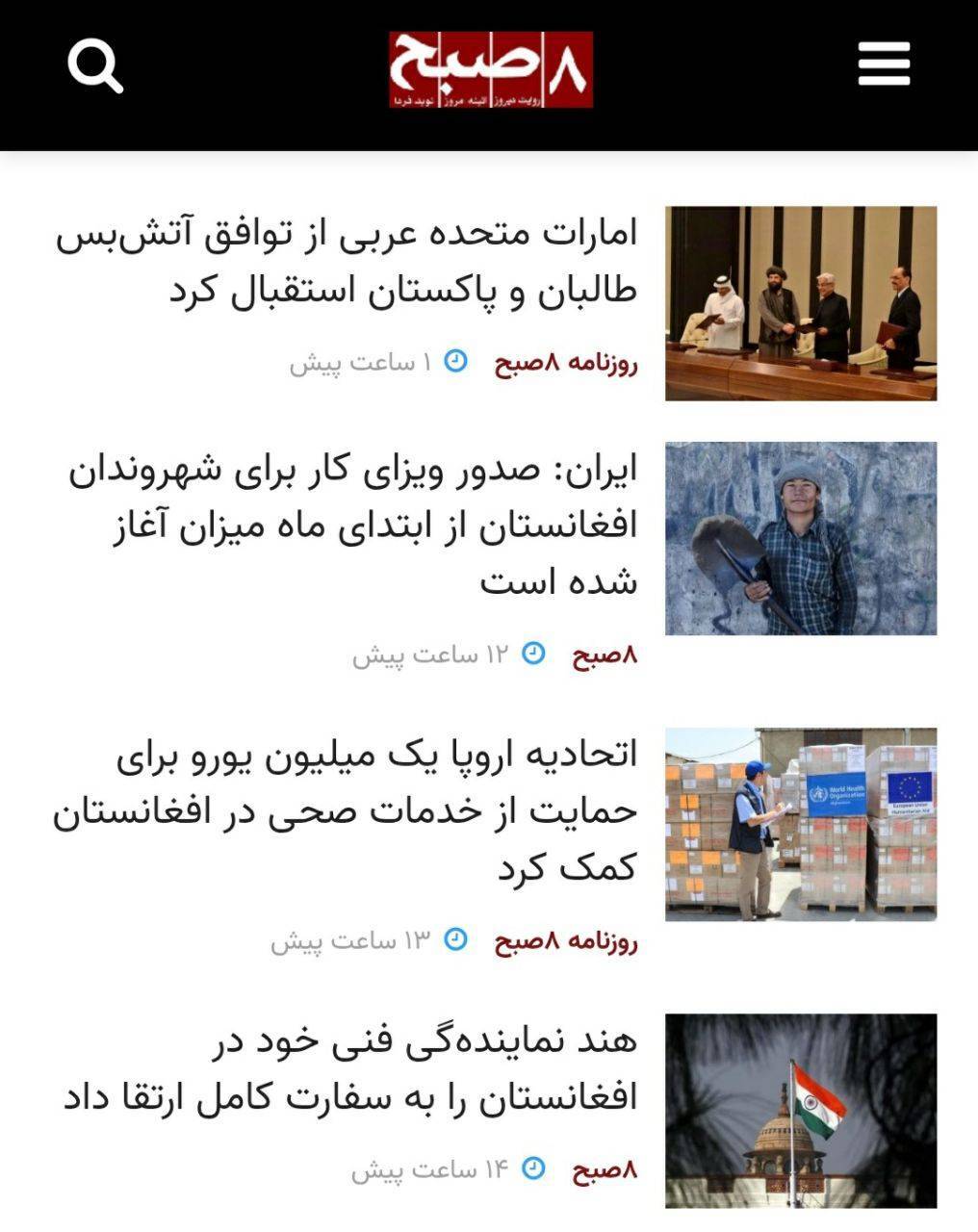978x1232 pixels.
Task: Open author link under EU health aid article
Action: click(x=566, y=940)
